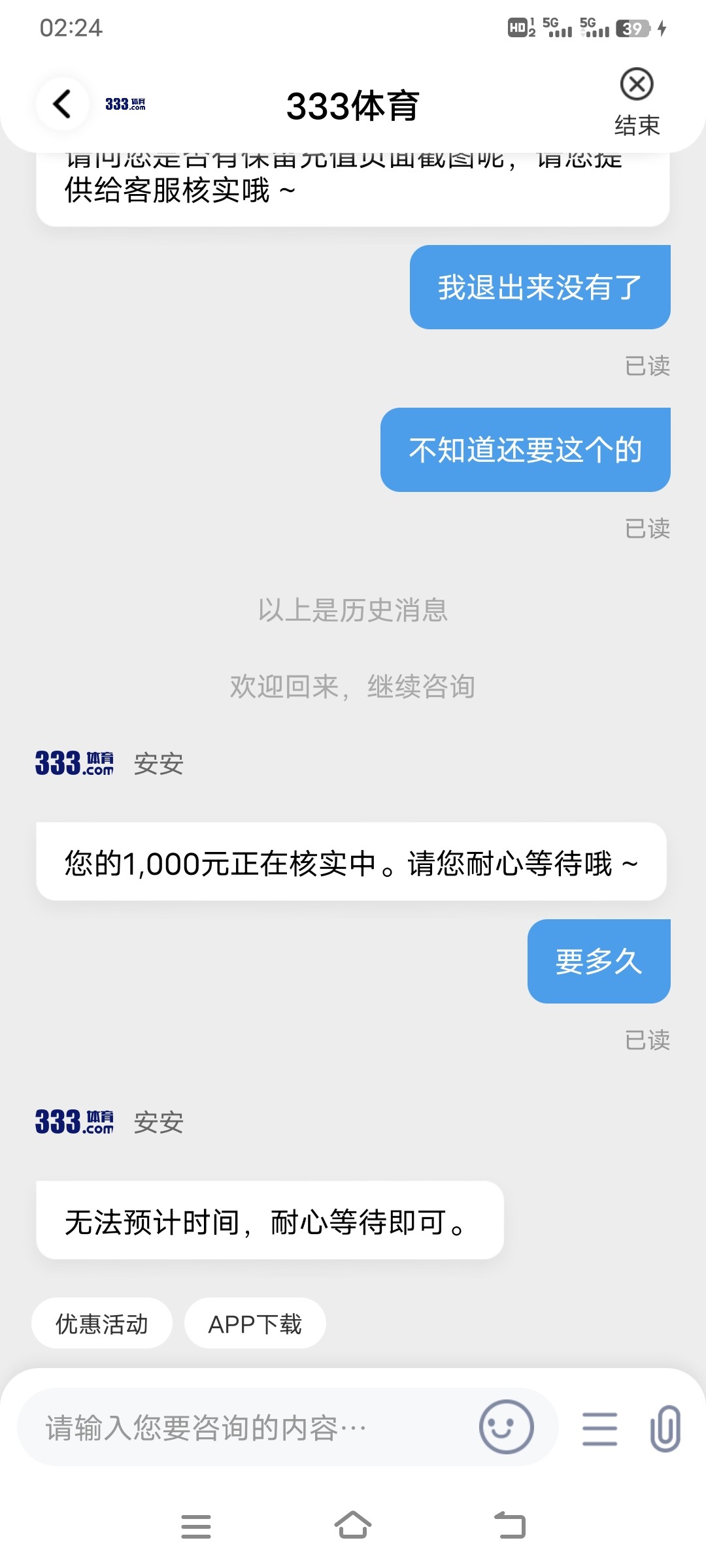The height and width of the screenshot is (1568, 706).
Task: Open system recent apps
Action: pyautogui.click(x=196, y=1526)
